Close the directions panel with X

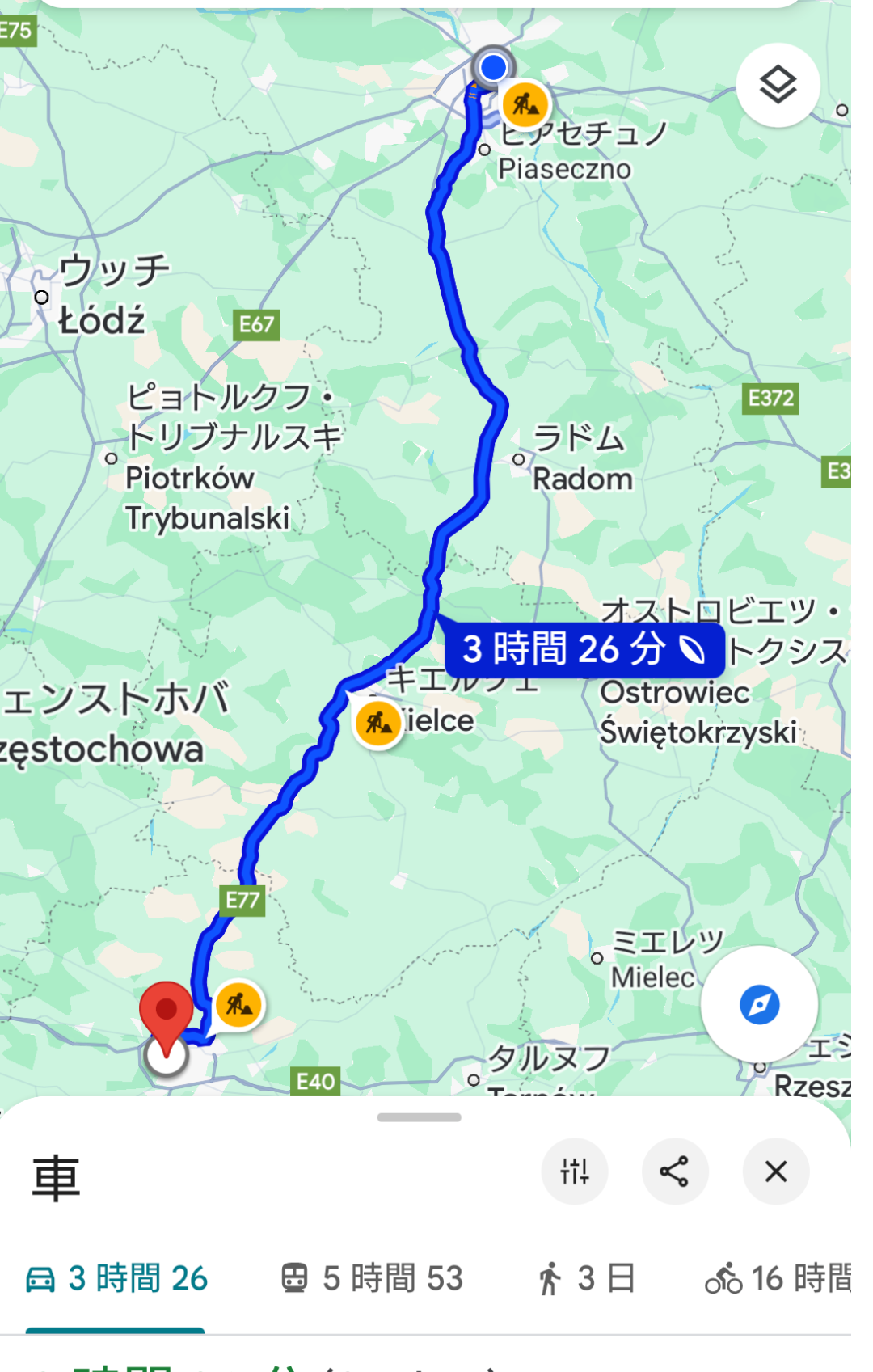(x=774, y=1171)
